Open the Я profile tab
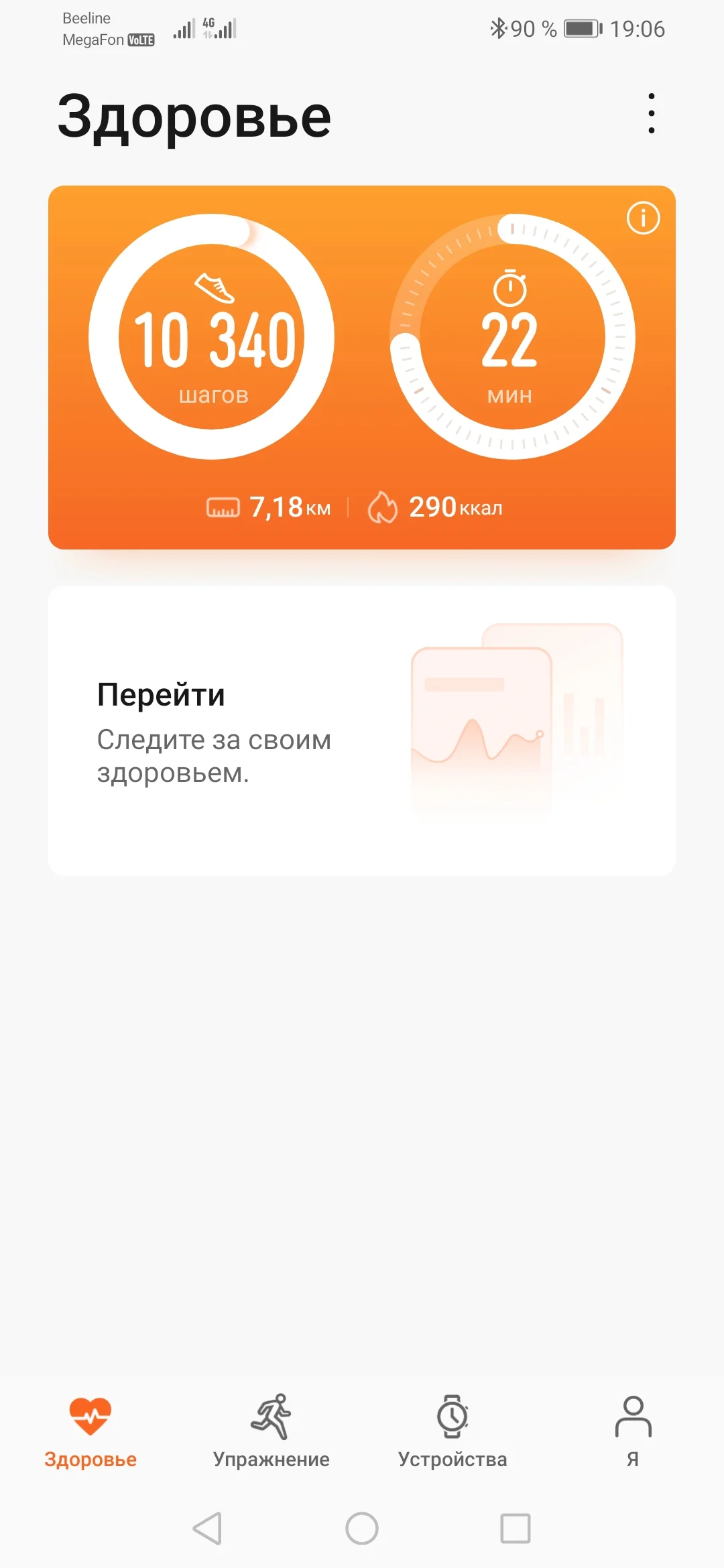The image size is (724, 1568). [633, 1431]
